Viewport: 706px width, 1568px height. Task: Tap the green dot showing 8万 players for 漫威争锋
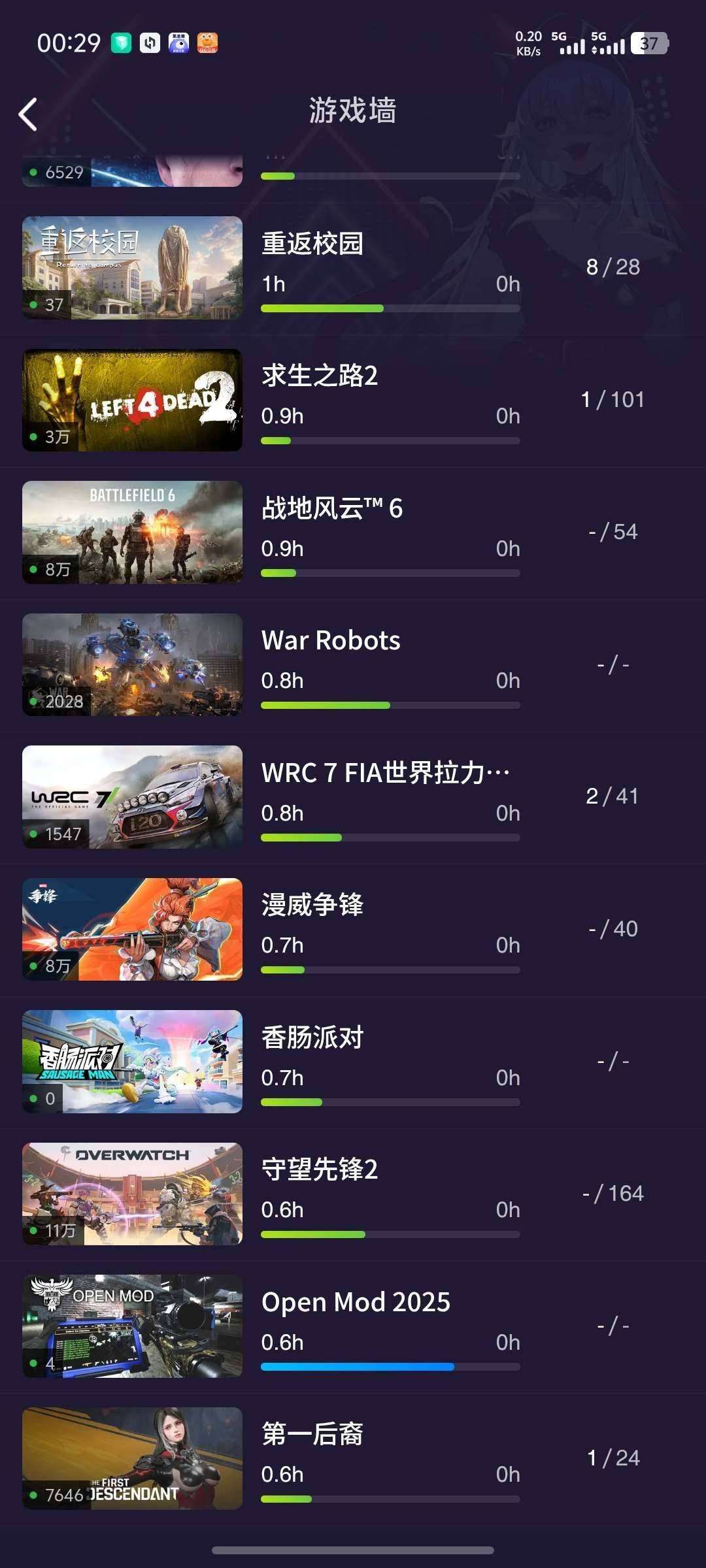(34, 967)
